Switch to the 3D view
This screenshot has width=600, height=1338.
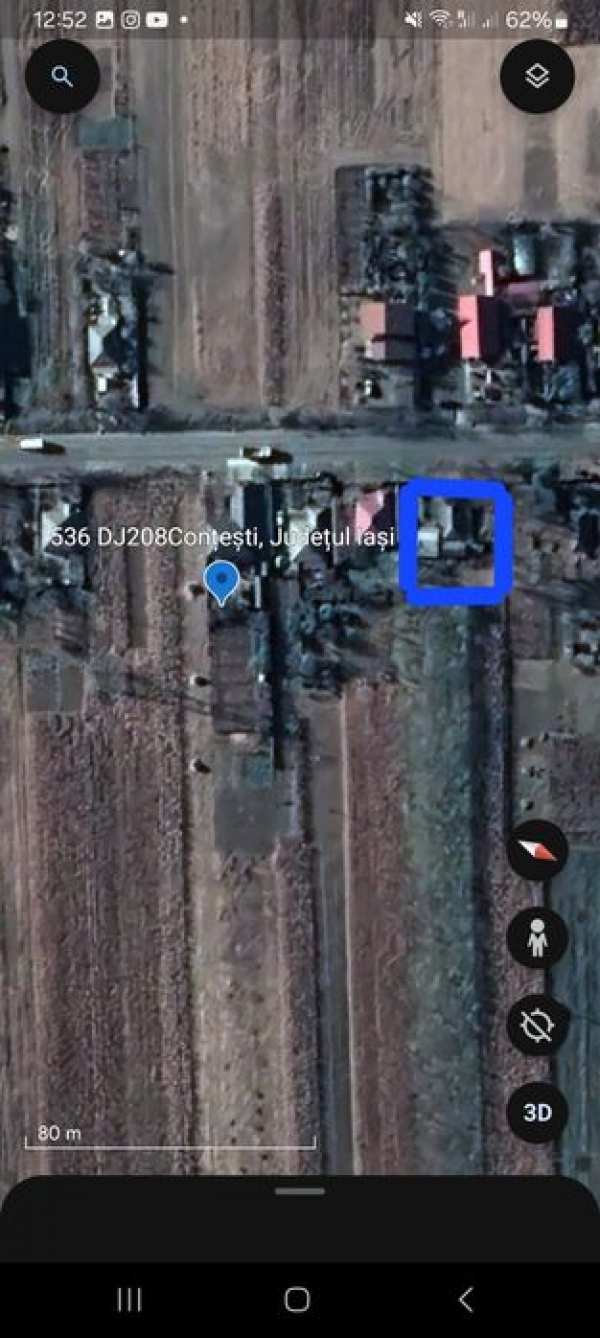tap(537, 1112)
